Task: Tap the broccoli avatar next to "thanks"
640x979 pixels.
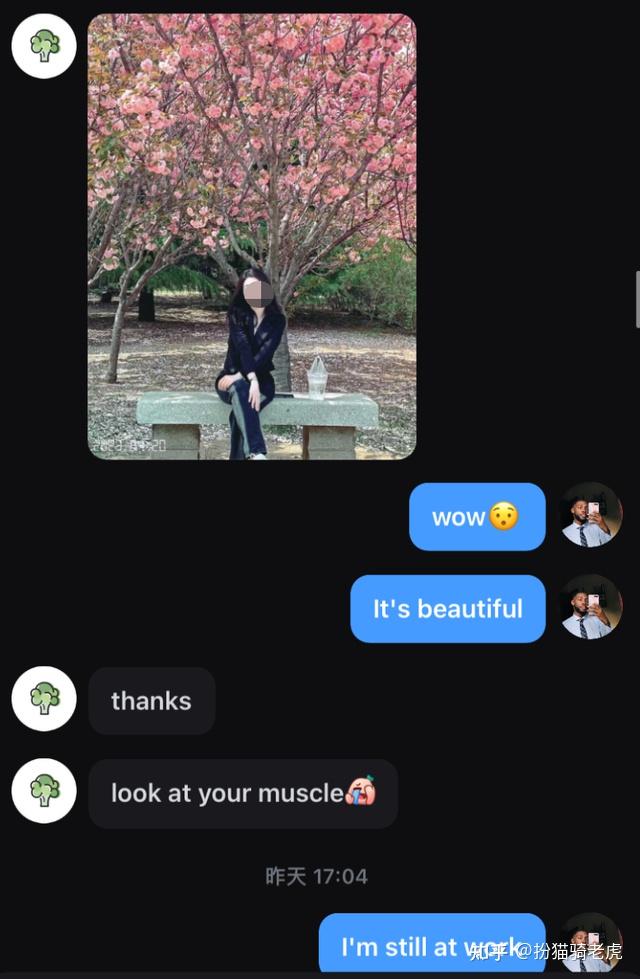Action: click(44, 699)
